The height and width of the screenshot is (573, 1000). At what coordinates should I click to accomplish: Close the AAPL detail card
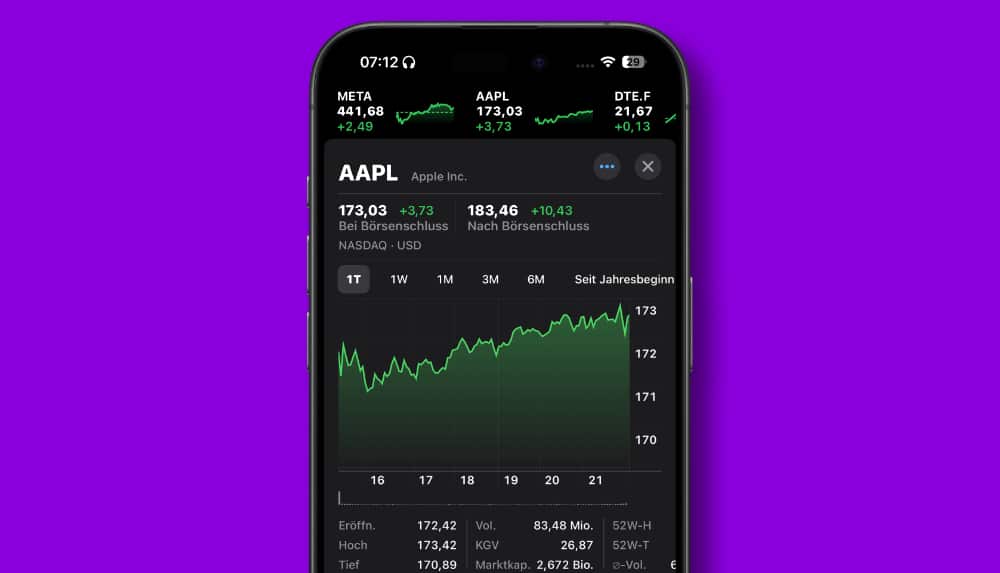(x=648, y=167)
